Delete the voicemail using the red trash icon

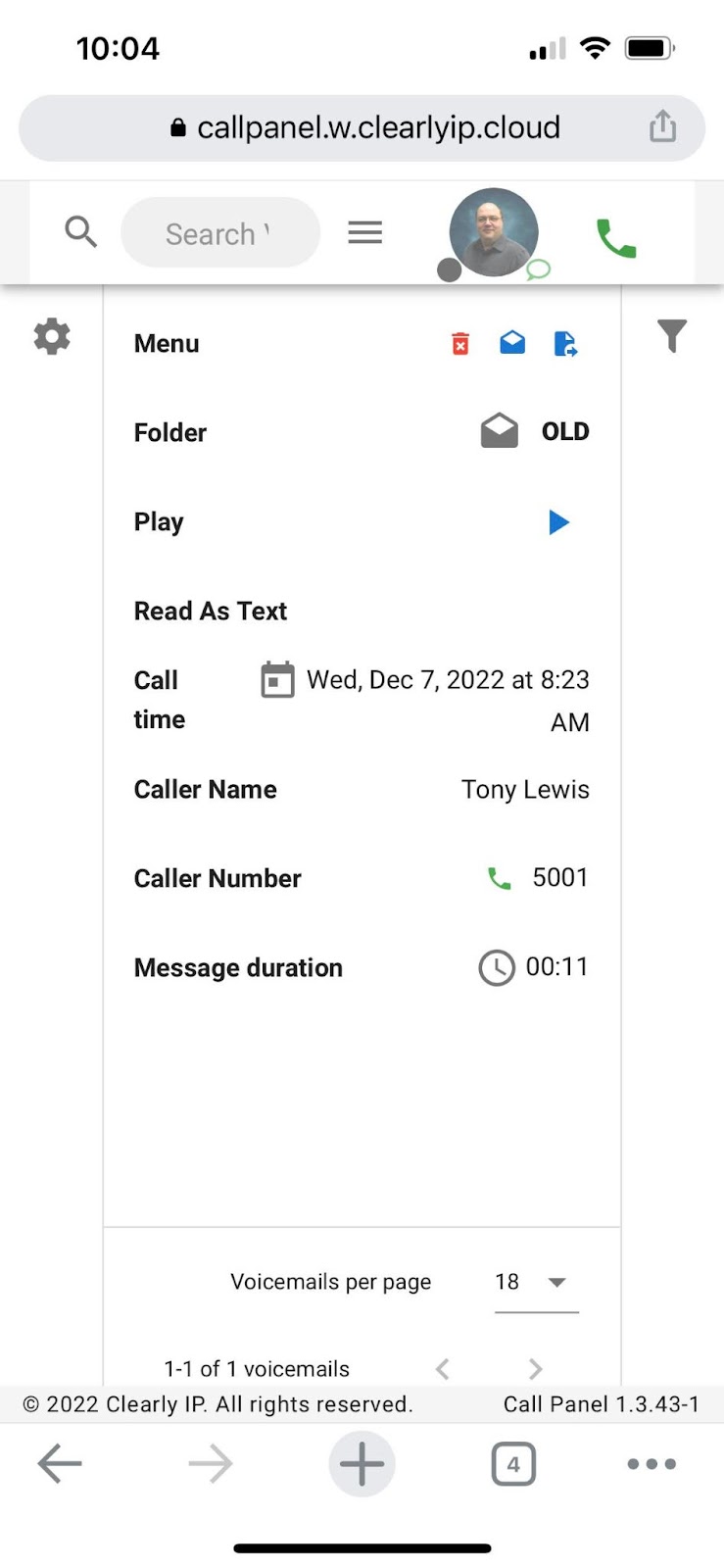pyautogui.click(x=459, y=343)
